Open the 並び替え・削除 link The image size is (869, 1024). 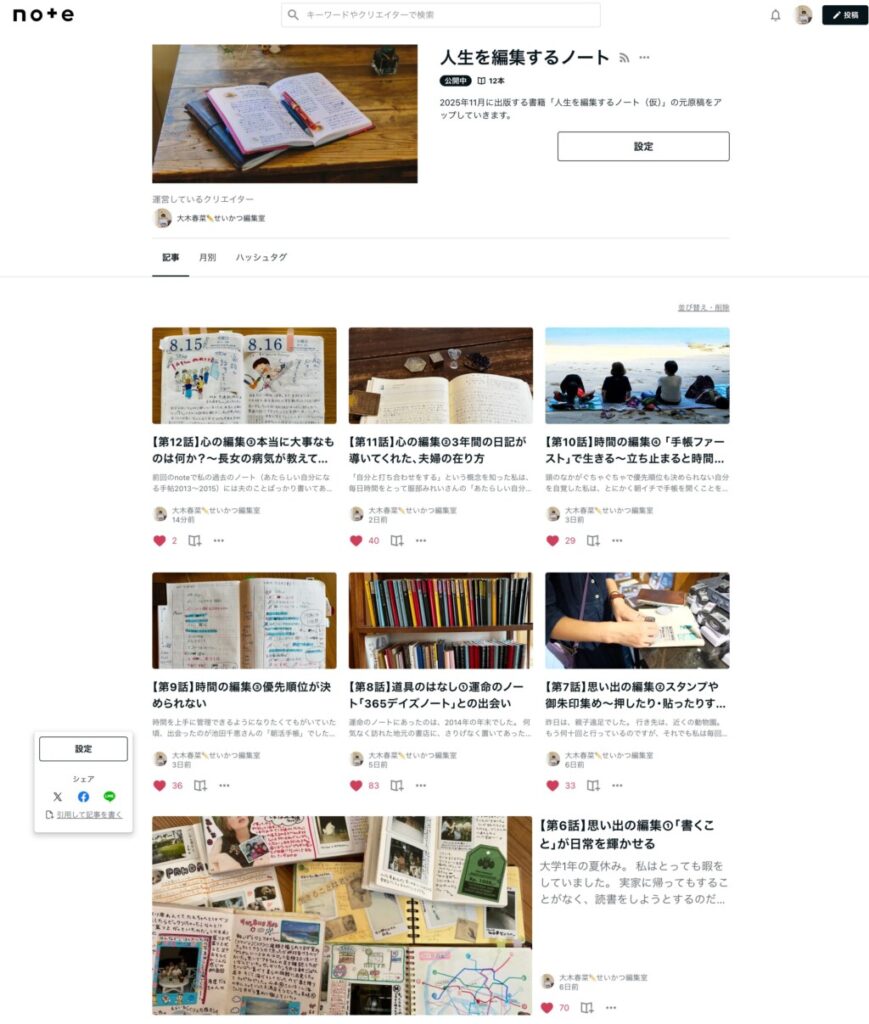[x=703, y=308]
